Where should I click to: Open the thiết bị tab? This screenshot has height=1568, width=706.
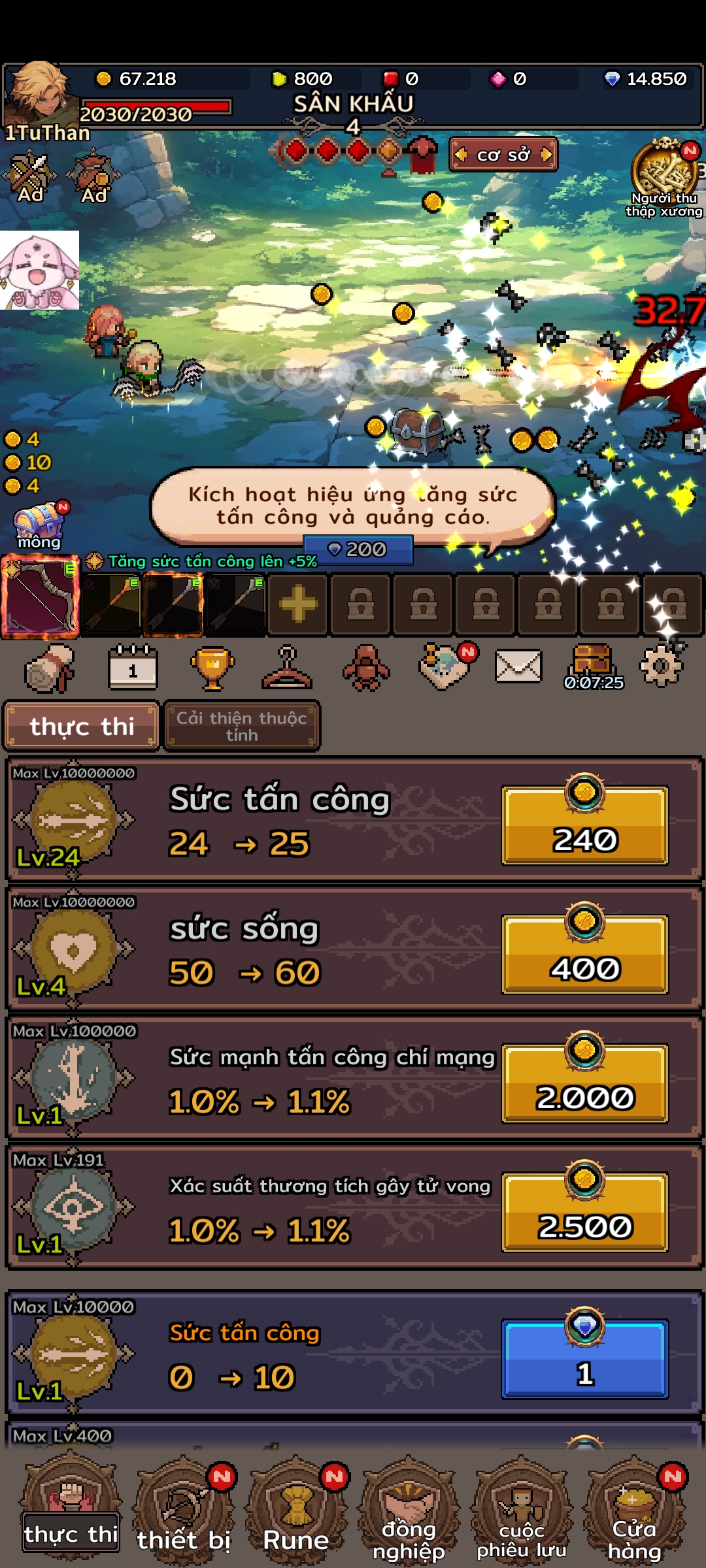point(183,1516)
